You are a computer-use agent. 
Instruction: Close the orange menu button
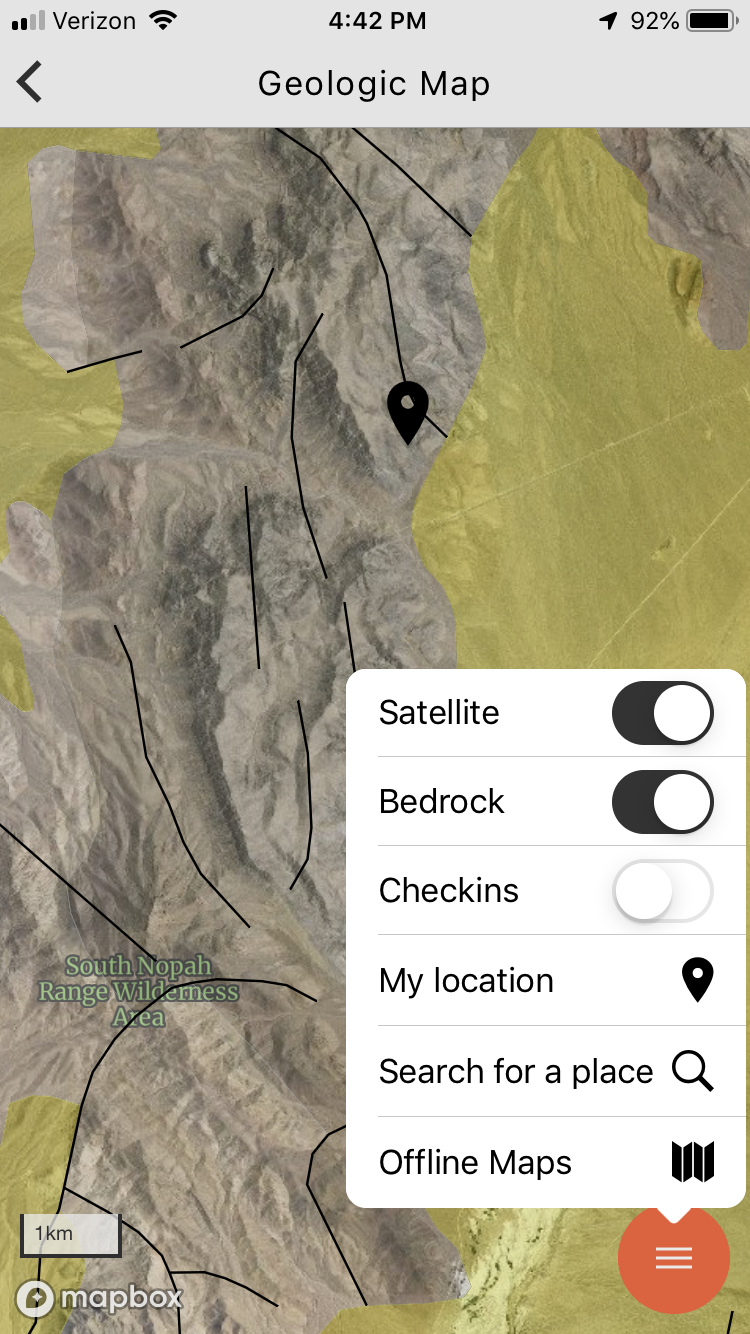674,1258
